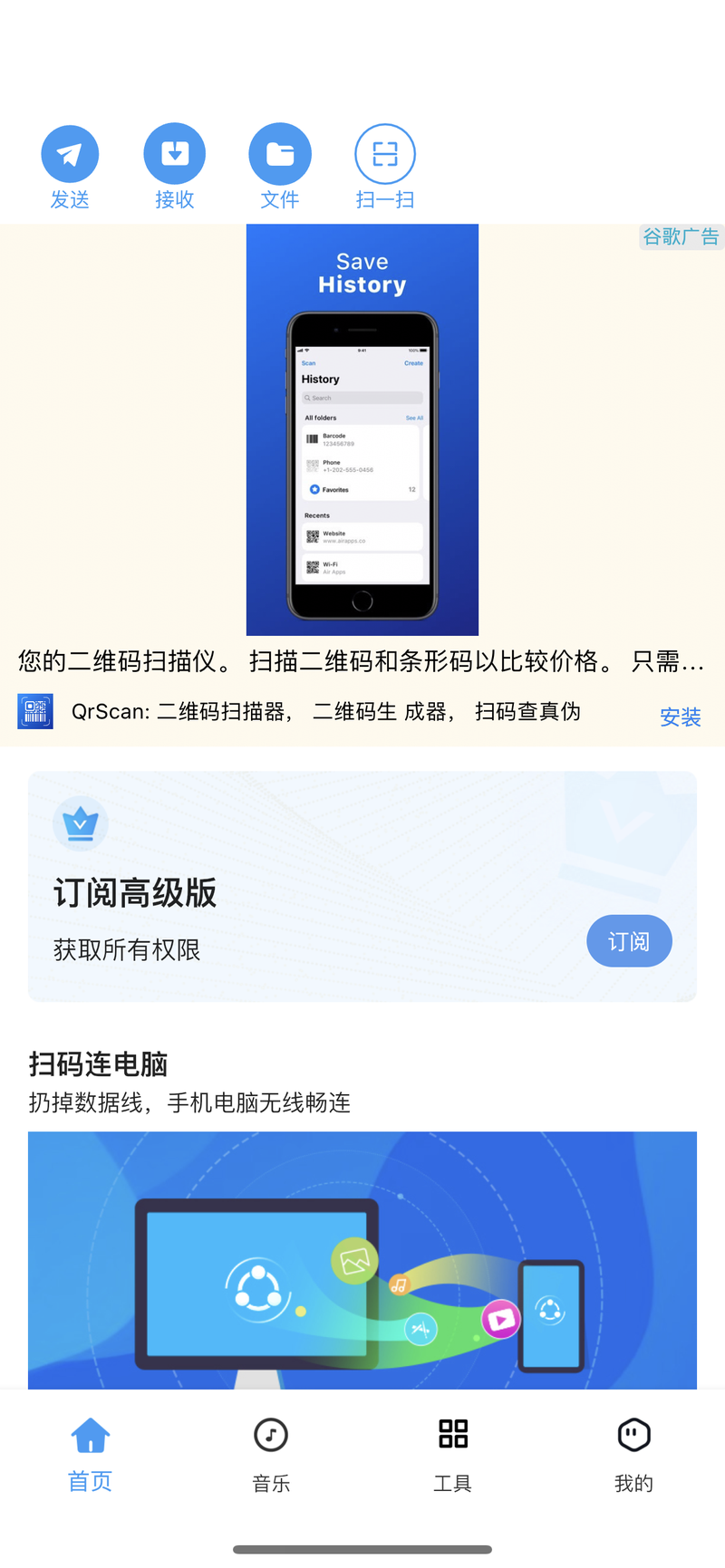The height and width of the screenshot is (1568, 725).
Task: Switch to the 音乐 music tab
Action: pos(271,1454)
